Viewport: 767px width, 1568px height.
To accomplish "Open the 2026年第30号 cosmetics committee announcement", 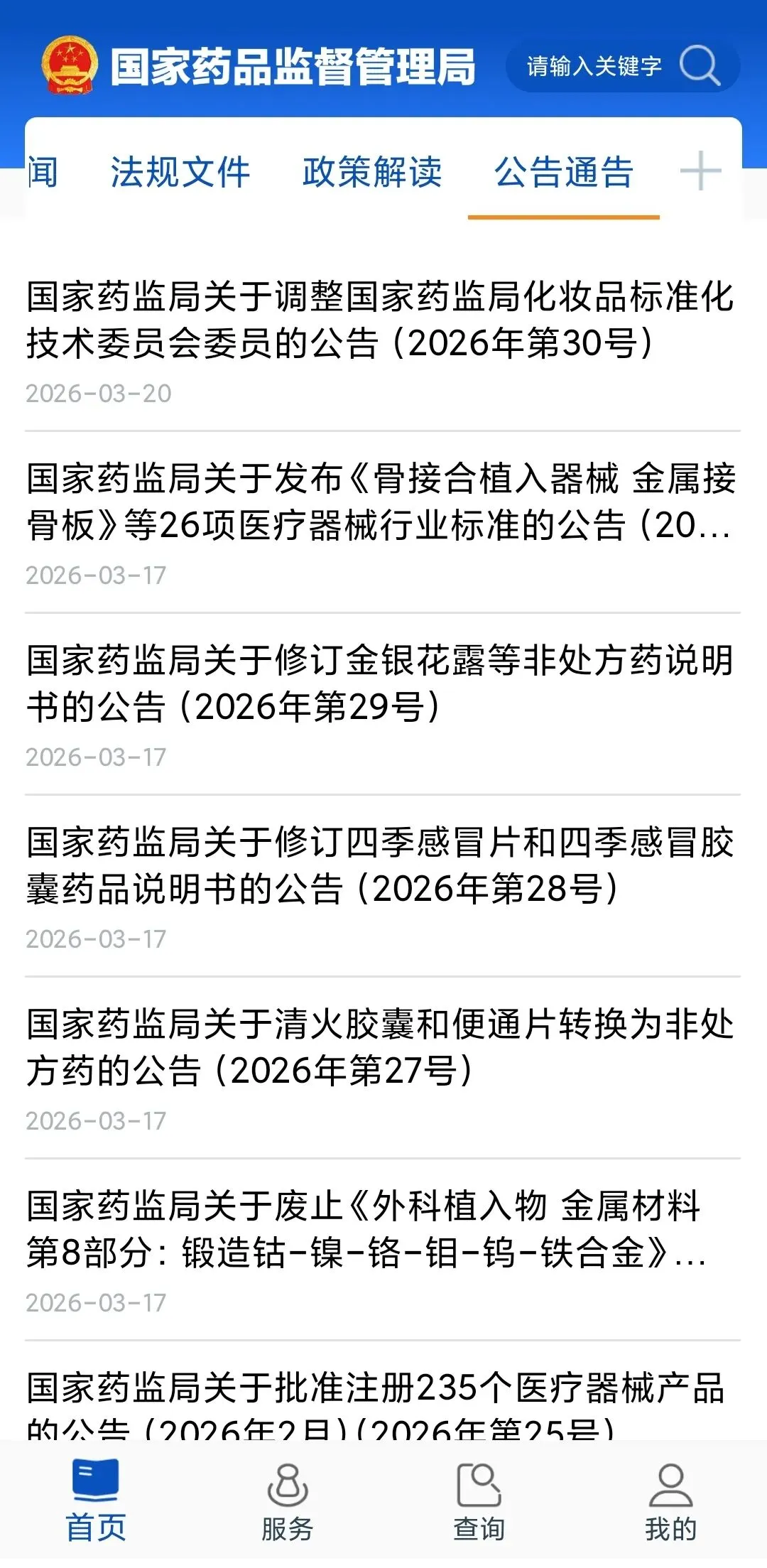I will (381, 320).
